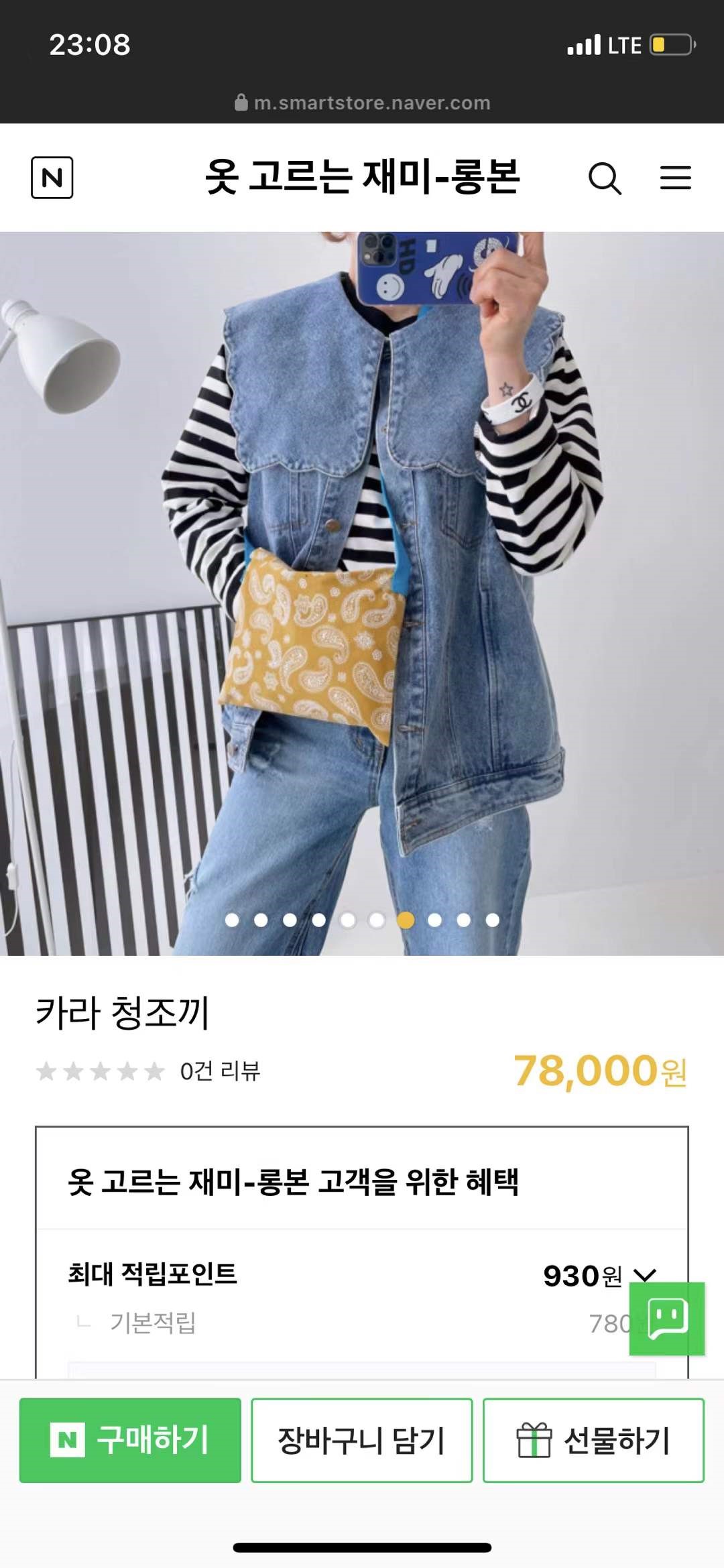
Task: Open the Naver home N icon
Action: click(x=52, y=178)
